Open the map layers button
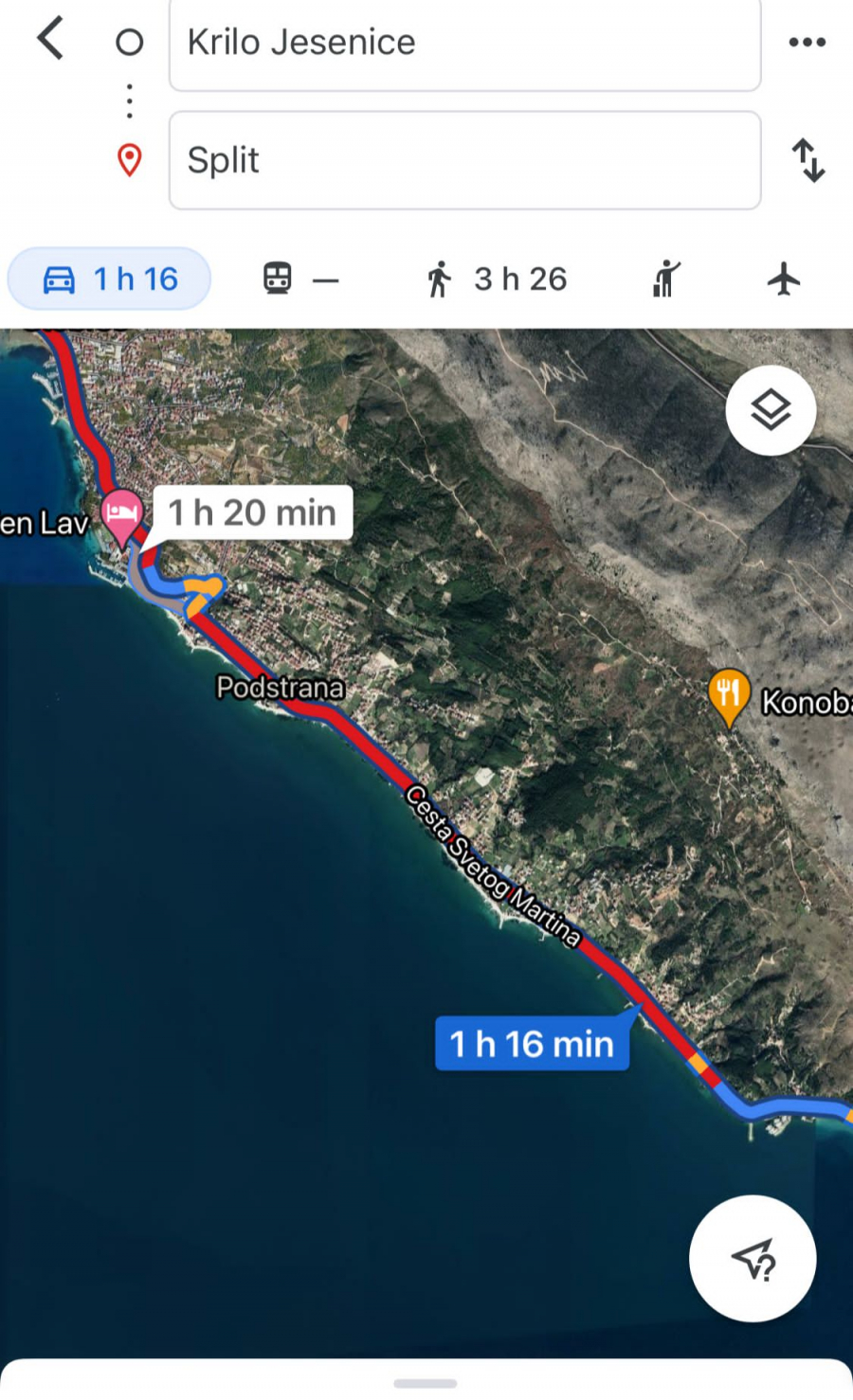853x1400 pixels. (771, 410)
